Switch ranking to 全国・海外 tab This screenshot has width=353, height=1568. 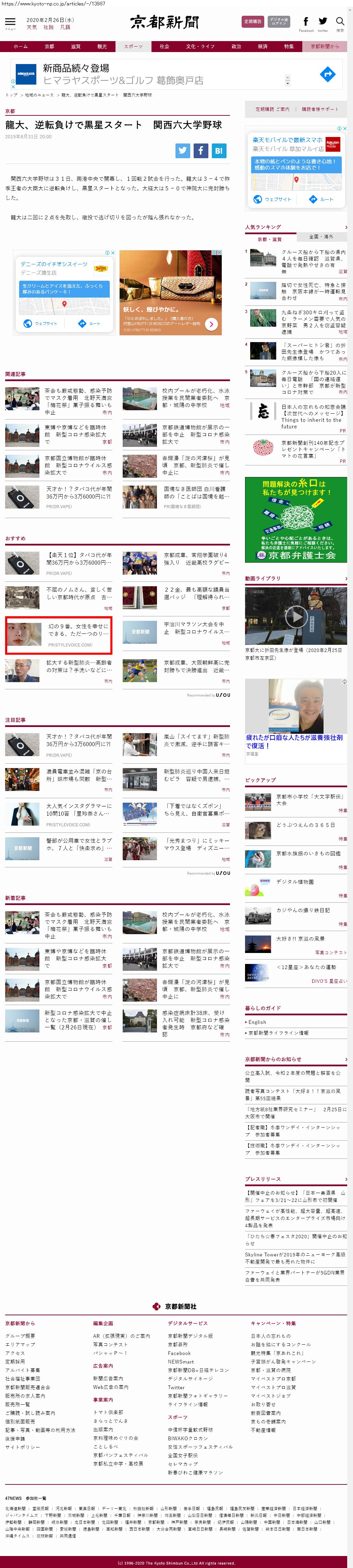click(x=321, y=236)
